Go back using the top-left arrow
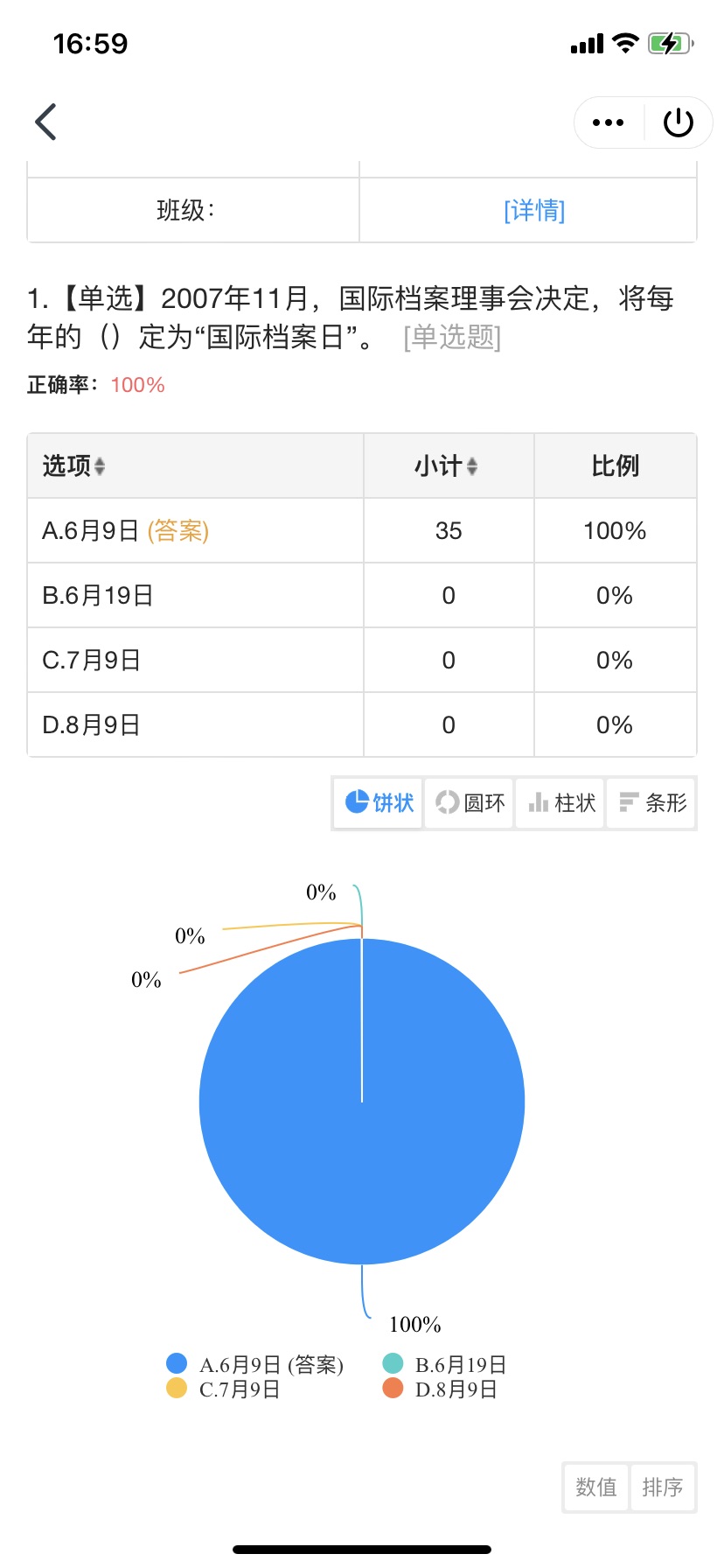 click(45, 122)
